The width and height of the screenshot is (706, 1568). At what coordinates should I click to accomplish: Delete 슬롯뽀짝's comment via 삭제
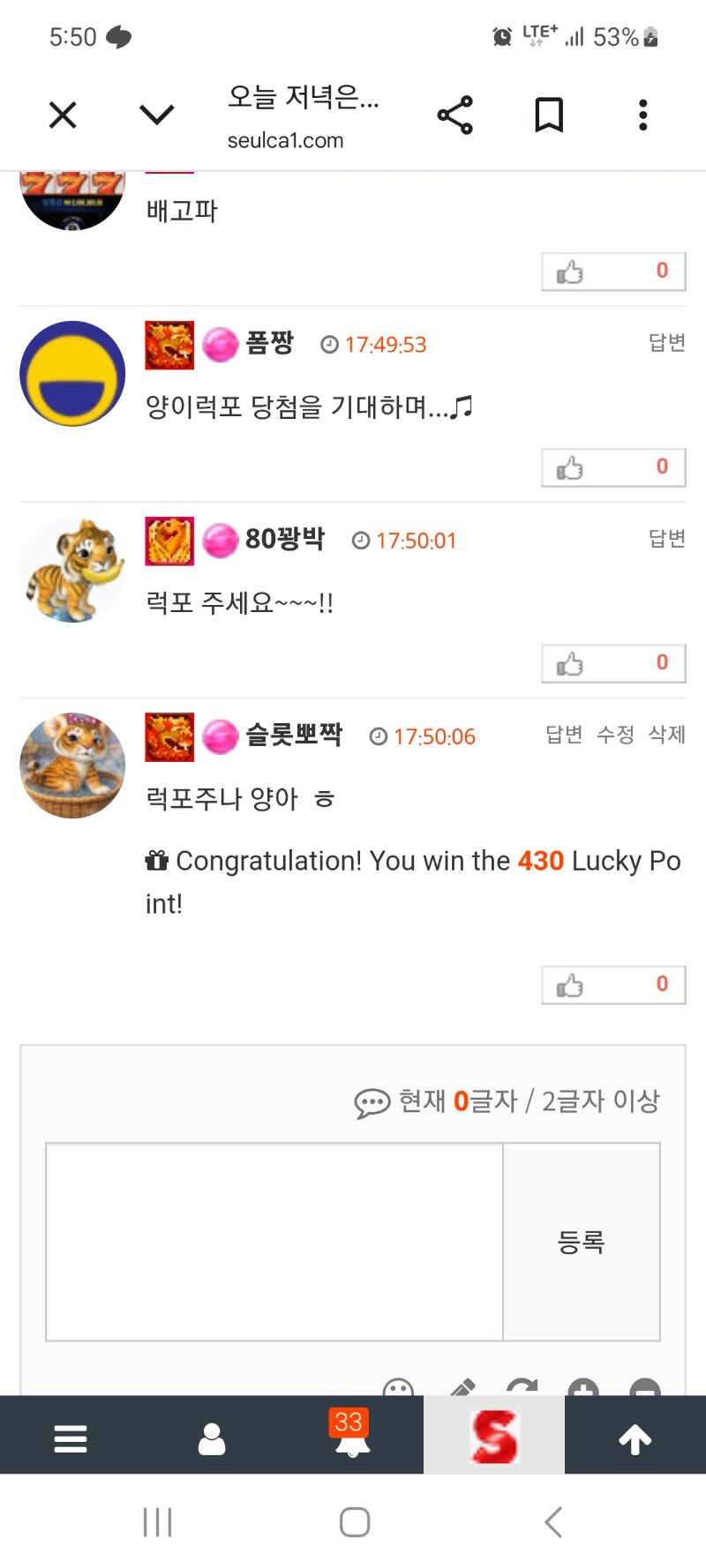(666, 735)
